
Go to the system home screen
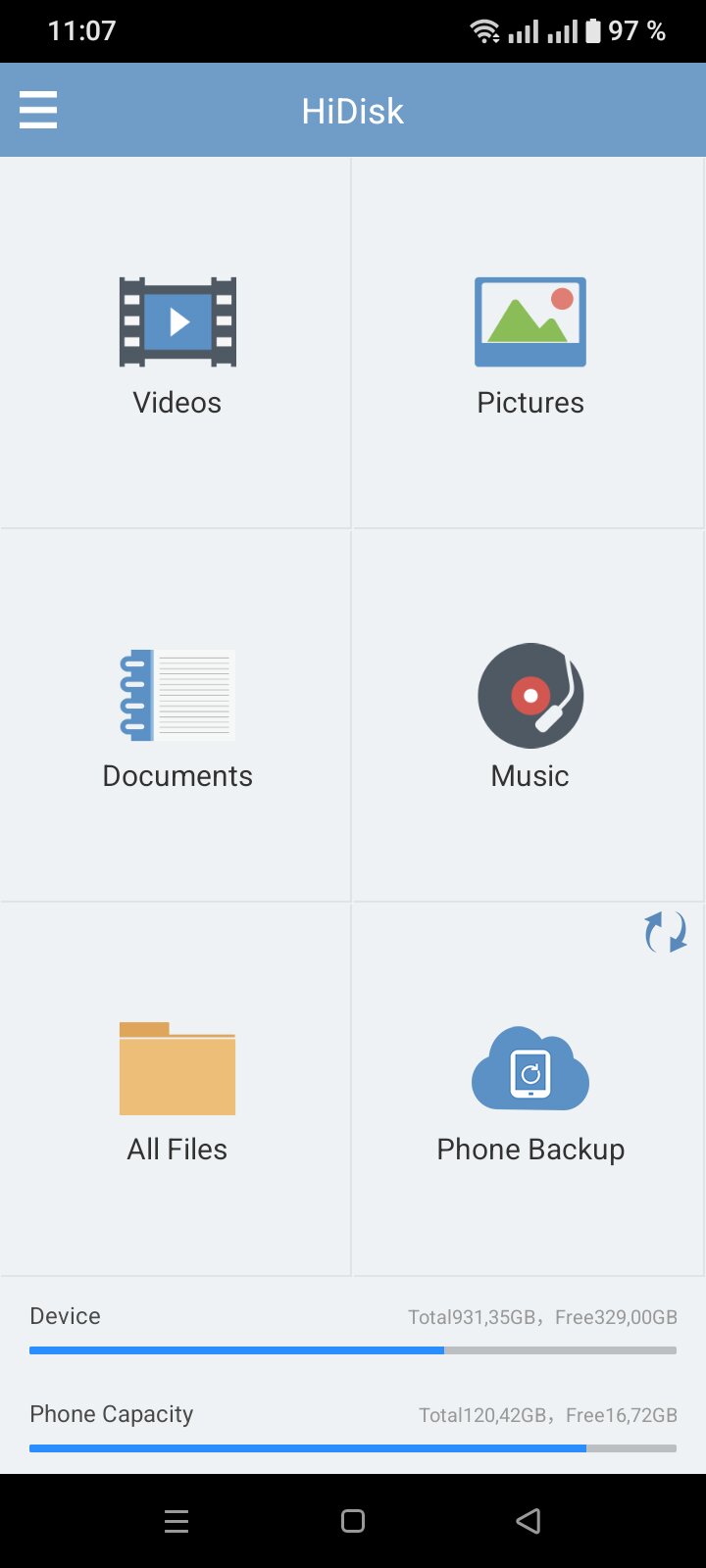[353, 1521]
